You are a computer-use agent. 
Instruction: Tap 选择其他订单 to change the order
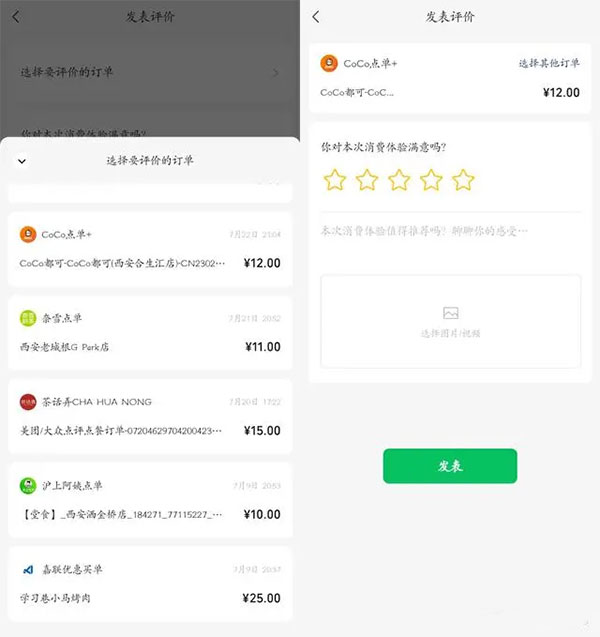click(x=548, y=63)
